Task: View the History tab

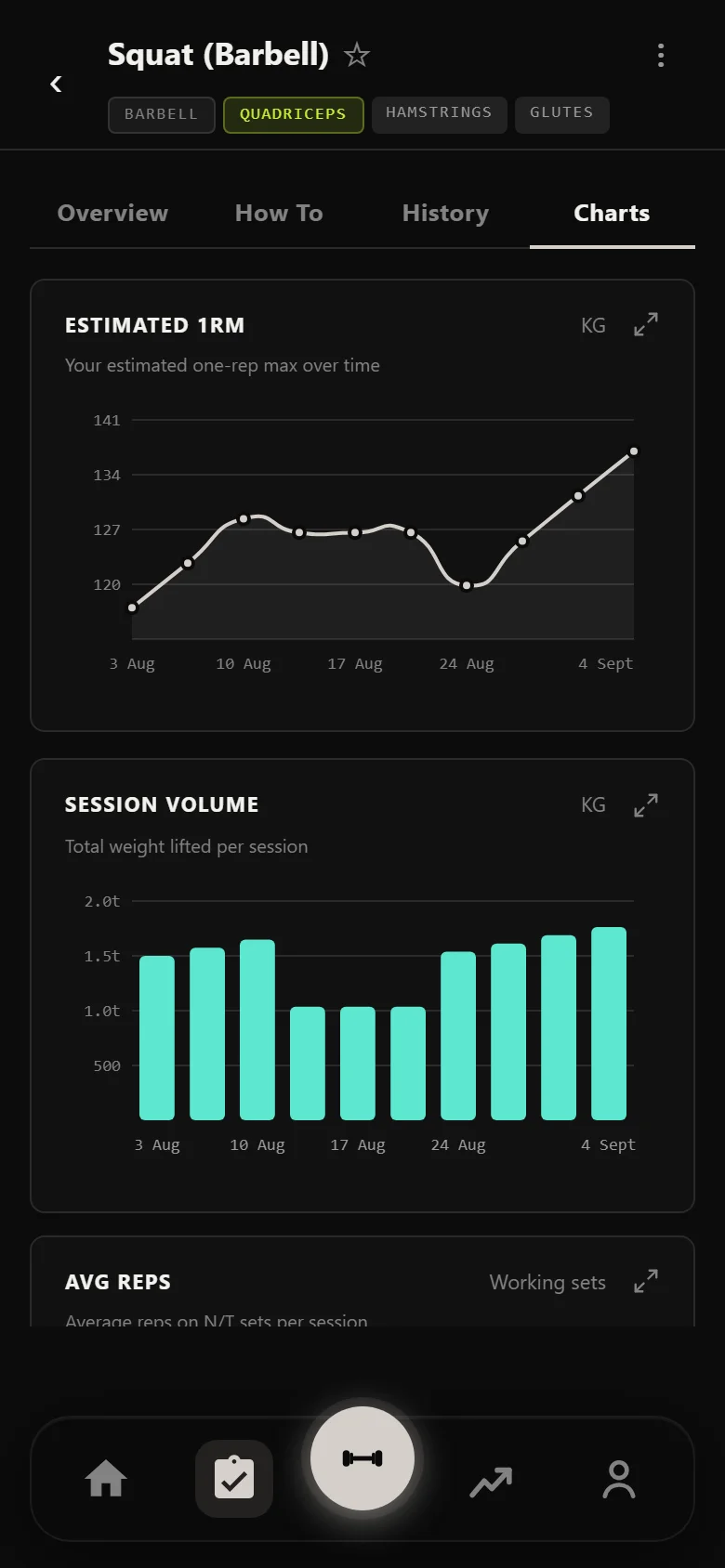Action: [x=445, y=214]
